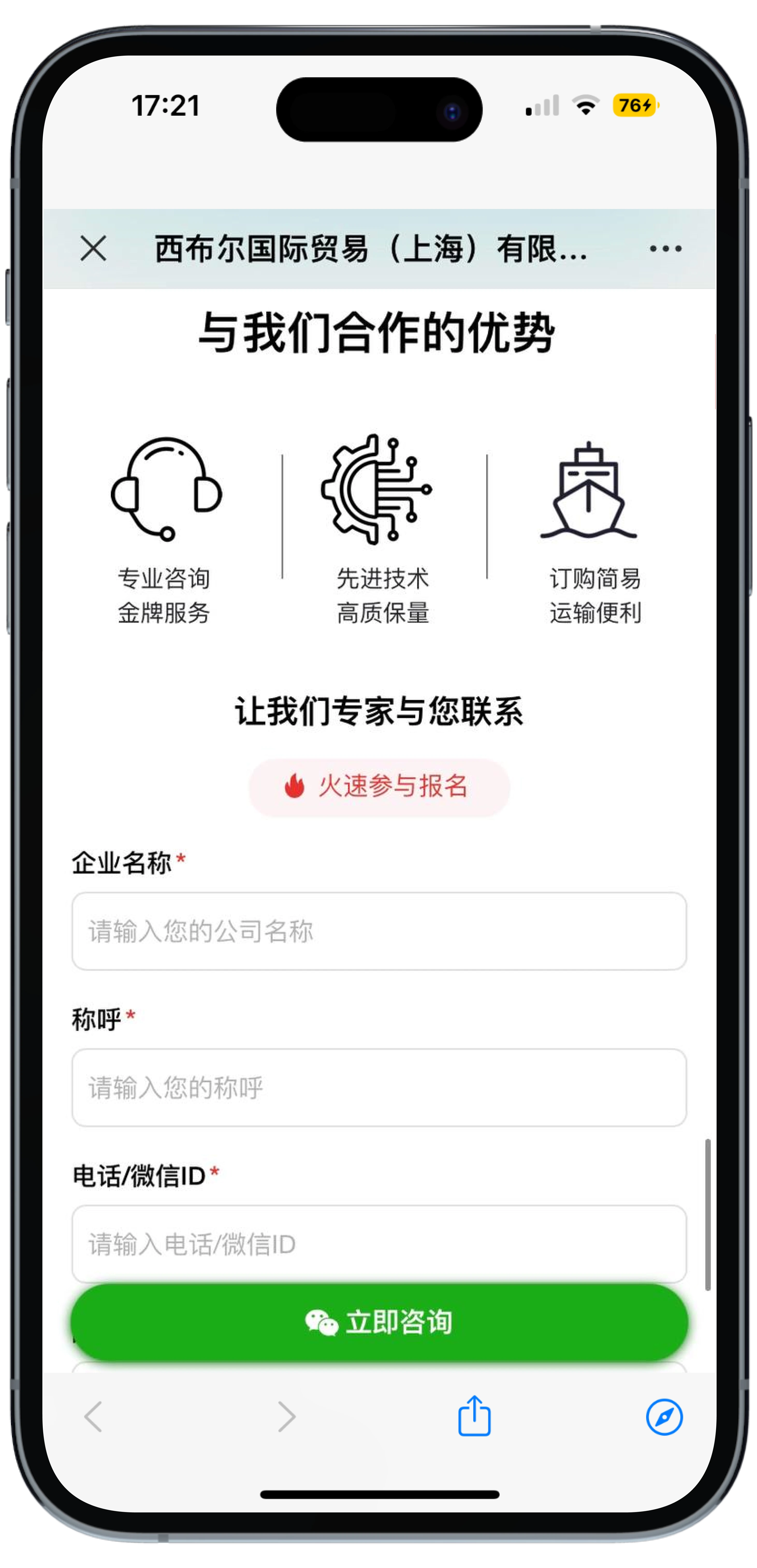Tap the 火速参与报名 chip

point(378,787)
